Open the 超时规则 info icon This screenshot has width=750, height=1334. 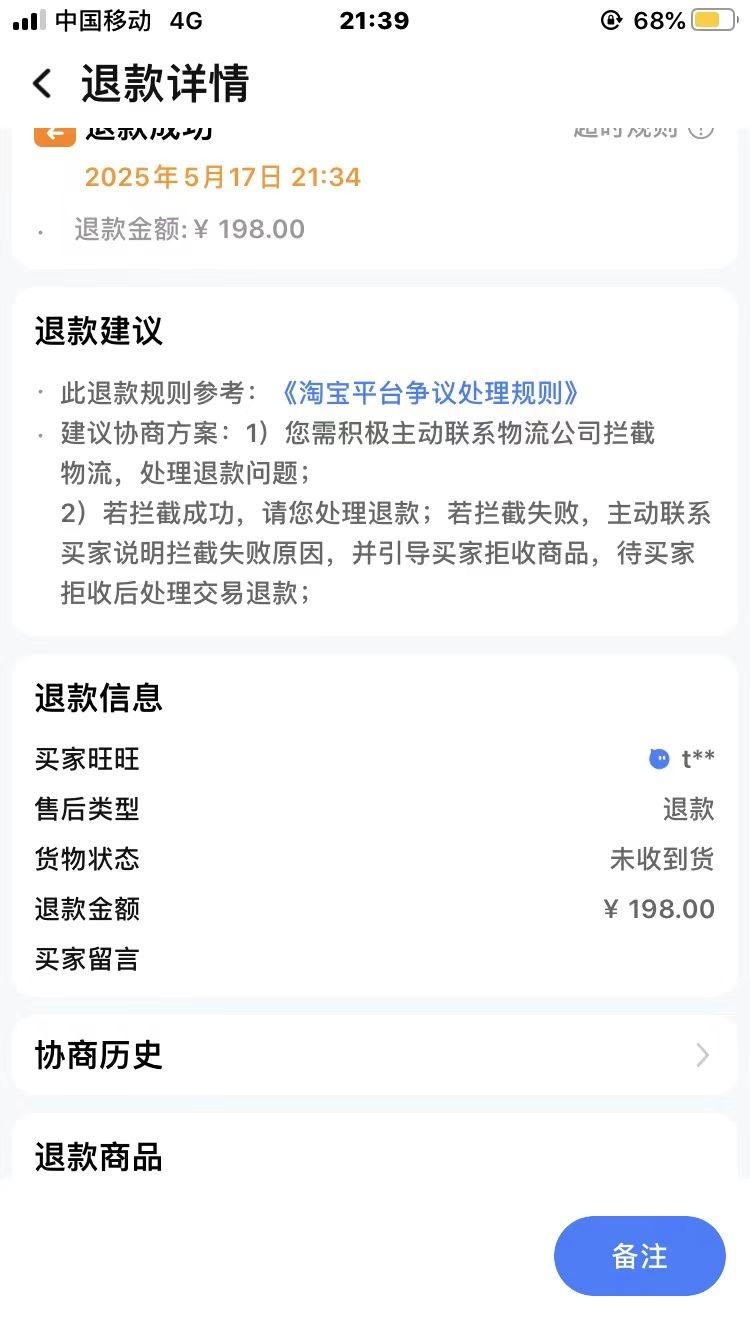(x=701, y=130)
